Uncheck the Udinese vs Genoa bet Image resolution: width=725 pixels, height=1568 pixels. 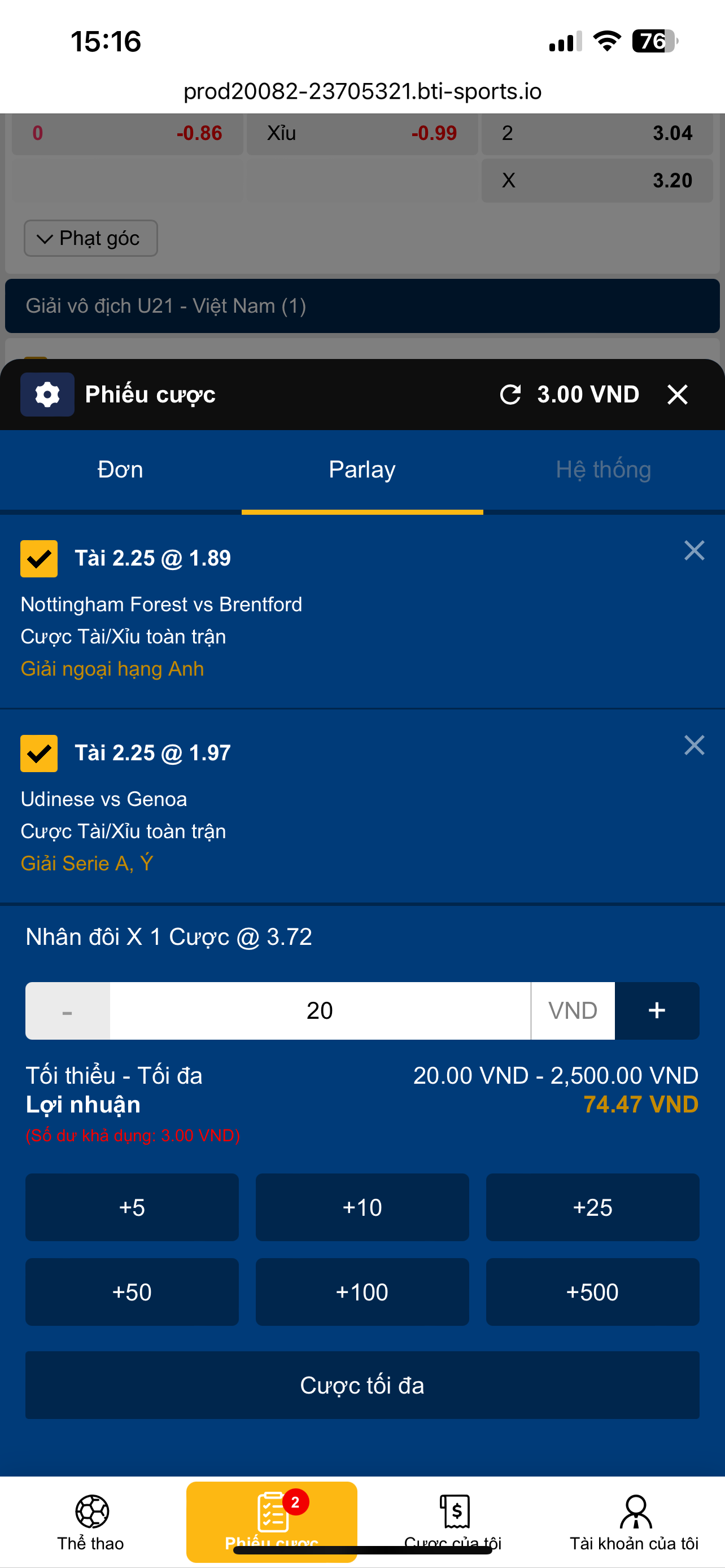click(x=39, y=753)
